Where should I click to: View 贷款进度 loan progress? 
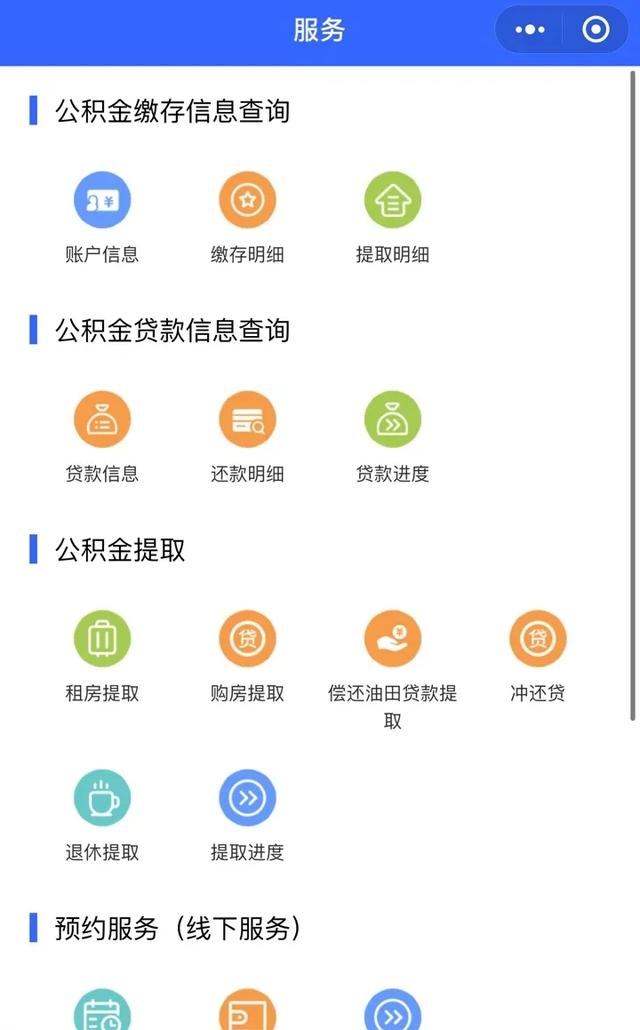(392, 437)
